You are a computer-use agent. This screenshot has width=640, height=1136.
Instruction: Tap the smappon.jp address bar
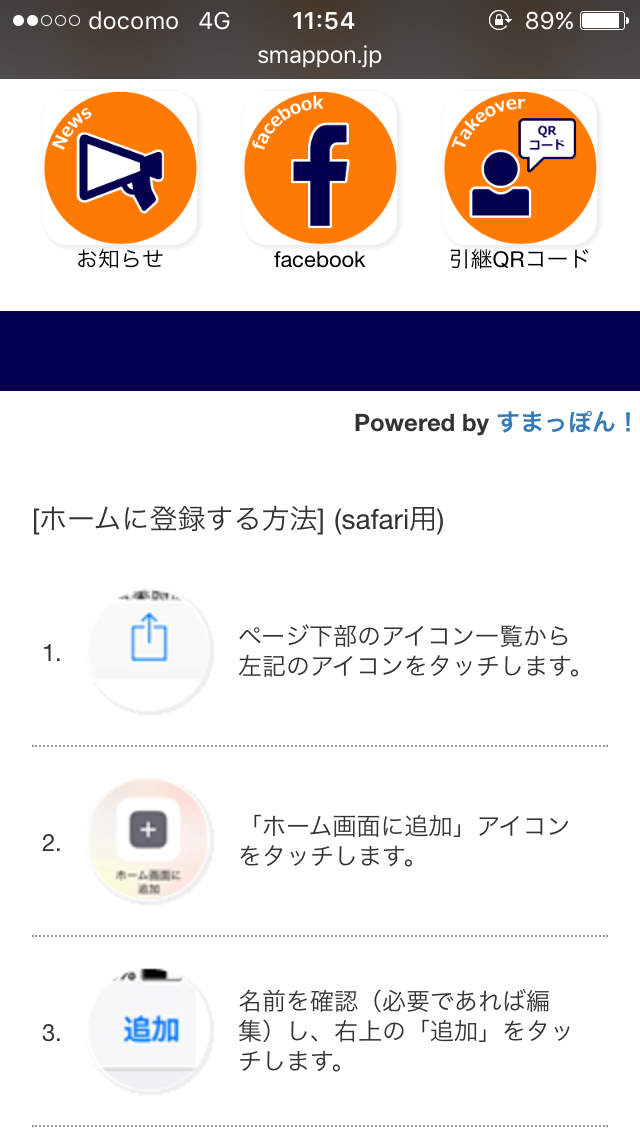320,56
